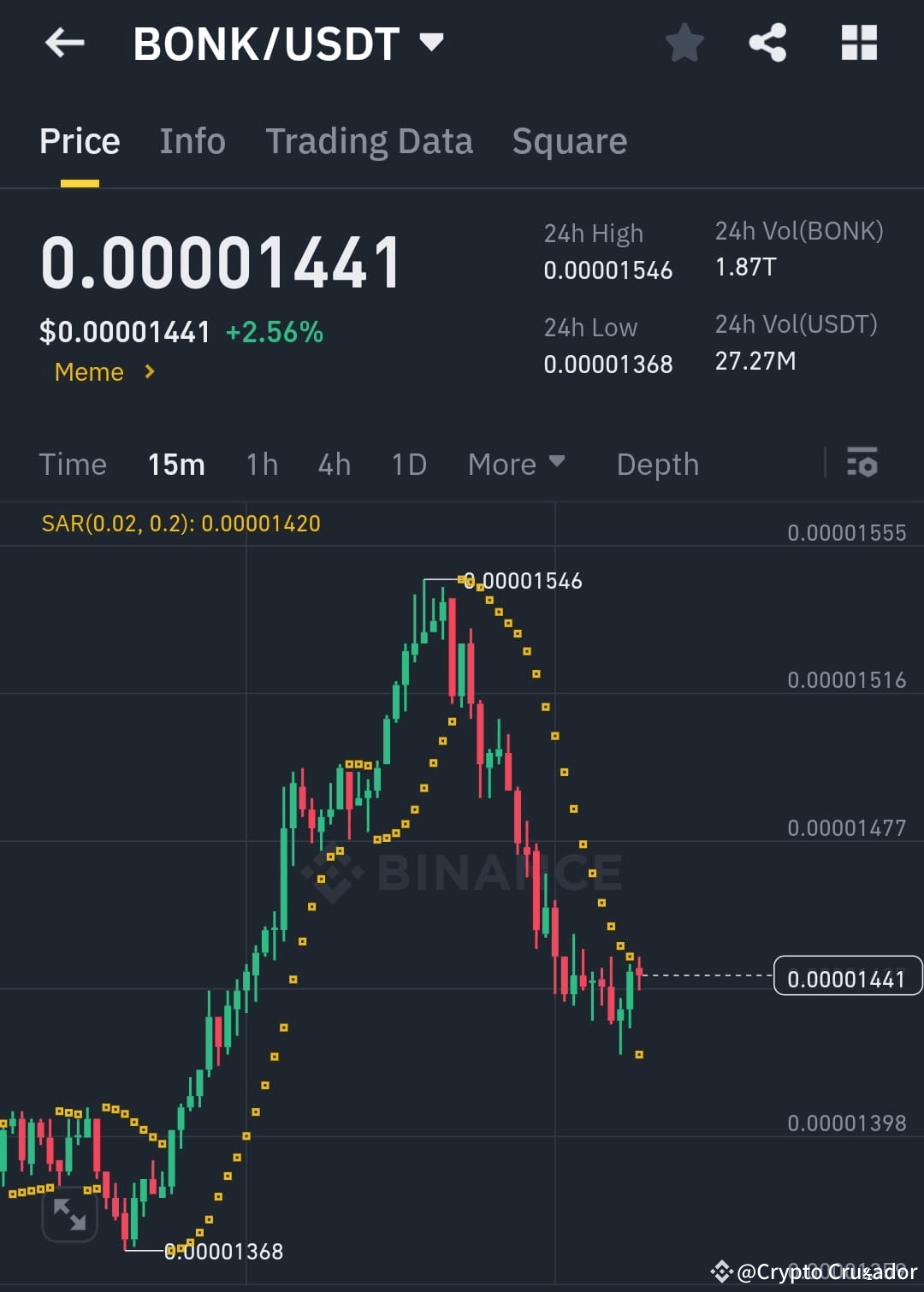Enable the 1D timeframe view
Image resolution: width=924 pixels, height=1292 pixels.
(x=408, y=464)
